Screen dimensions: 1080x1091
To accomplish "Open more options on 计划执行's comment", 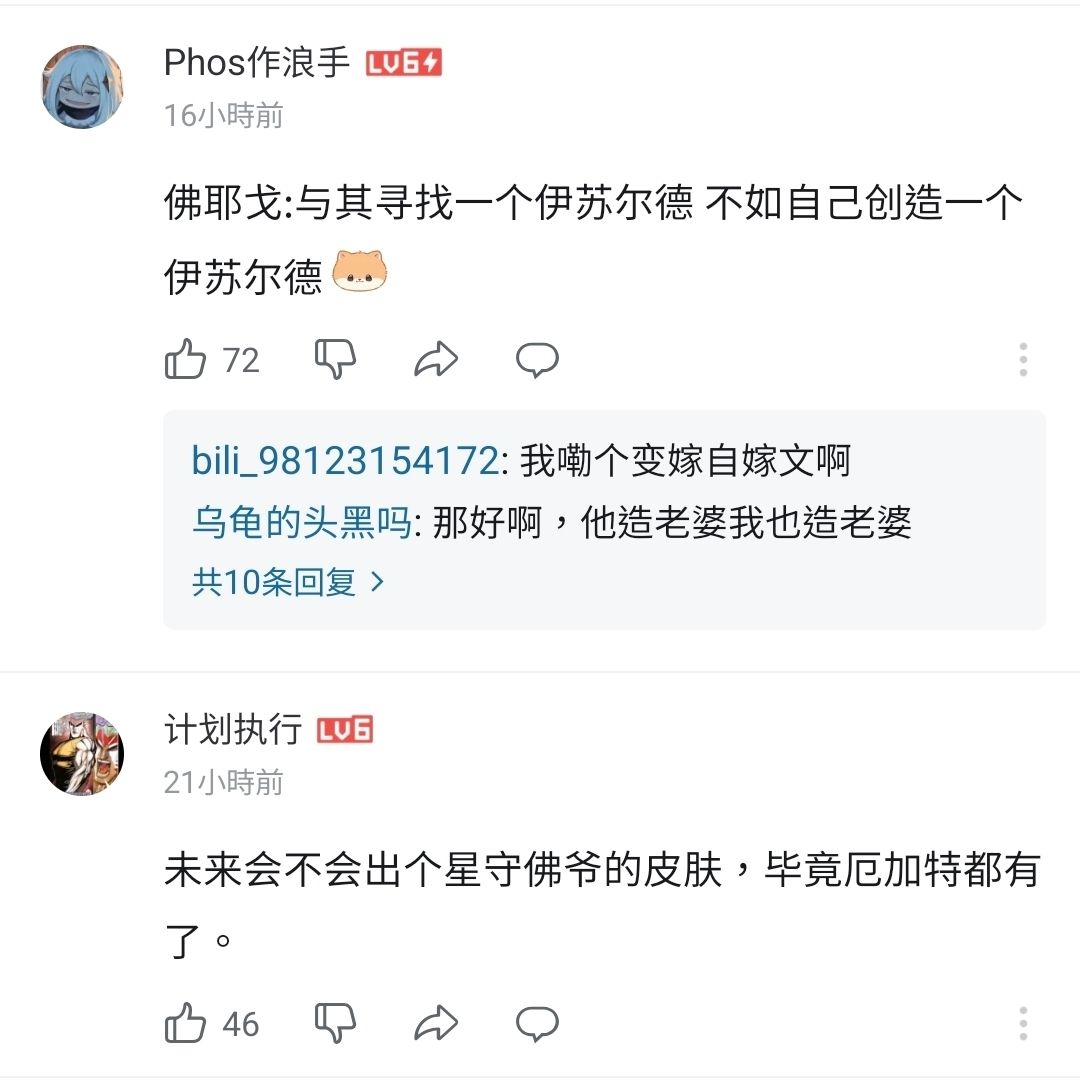I will coord(1023,1024).
